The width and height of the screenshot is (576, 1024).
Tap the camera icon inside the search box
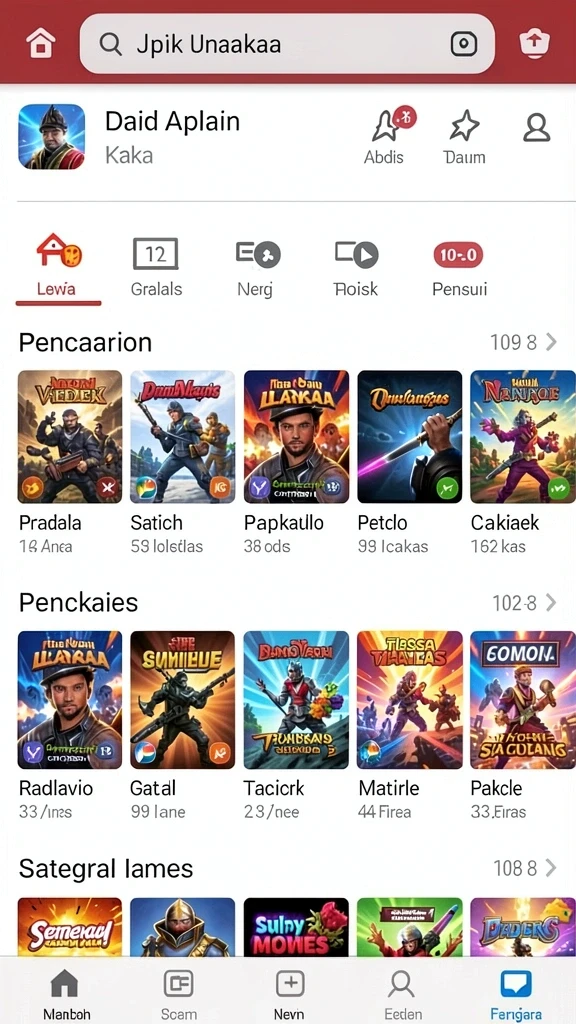[x=464, y=44]
